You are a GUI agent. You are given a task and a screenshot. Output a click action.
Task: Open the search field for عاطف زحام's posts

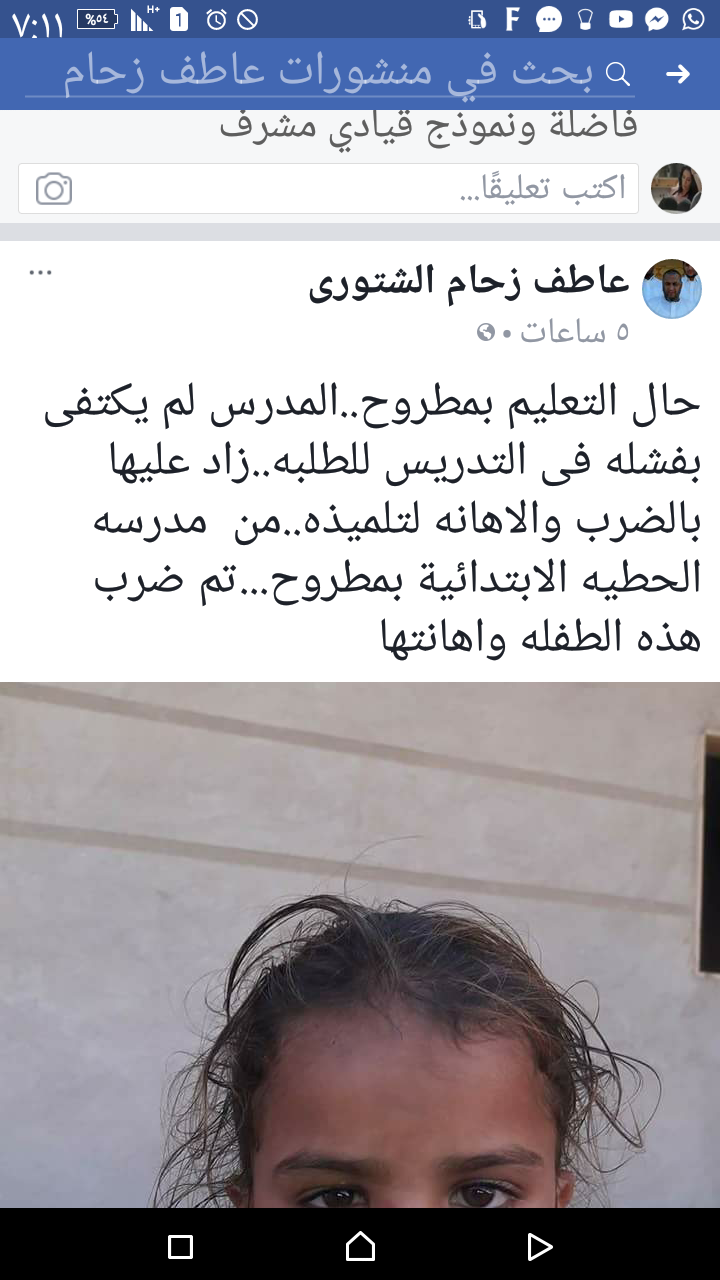340,74
